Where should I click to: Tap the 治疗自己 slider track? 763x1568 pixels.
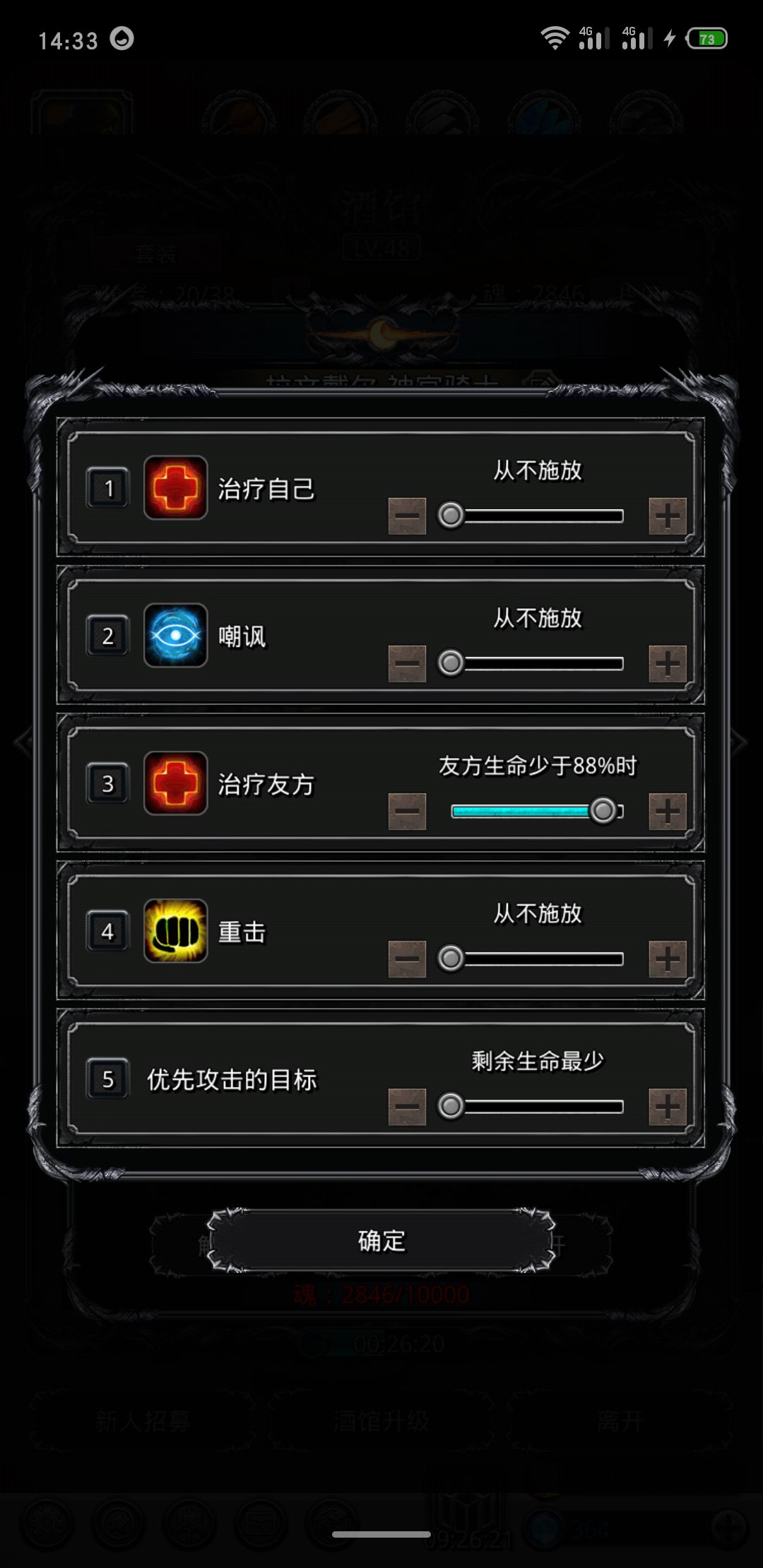coord(537,516)
